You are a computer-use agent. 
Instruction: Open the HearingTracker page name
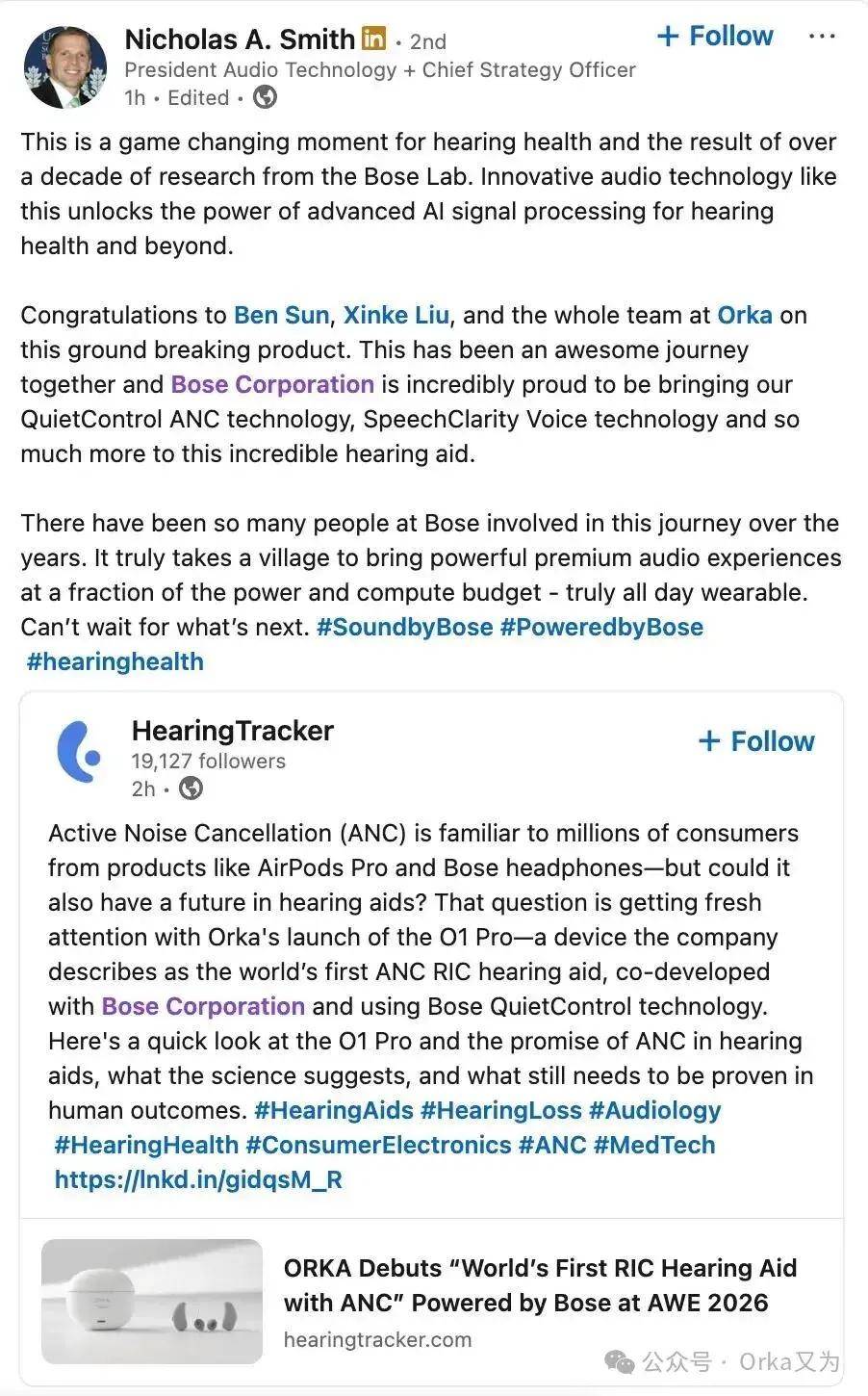[232, 731]
